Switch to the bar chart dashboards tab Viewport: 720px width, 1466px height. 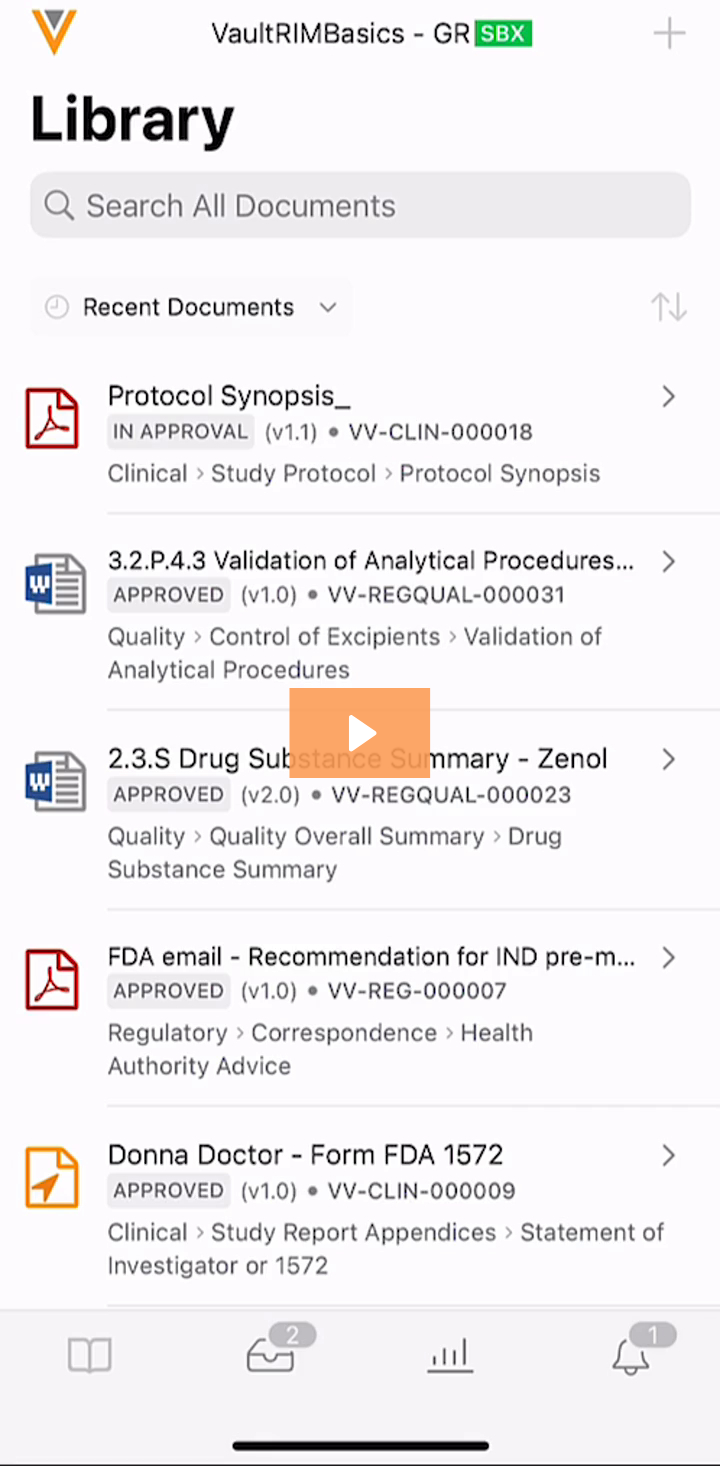tap(450, 1356)
